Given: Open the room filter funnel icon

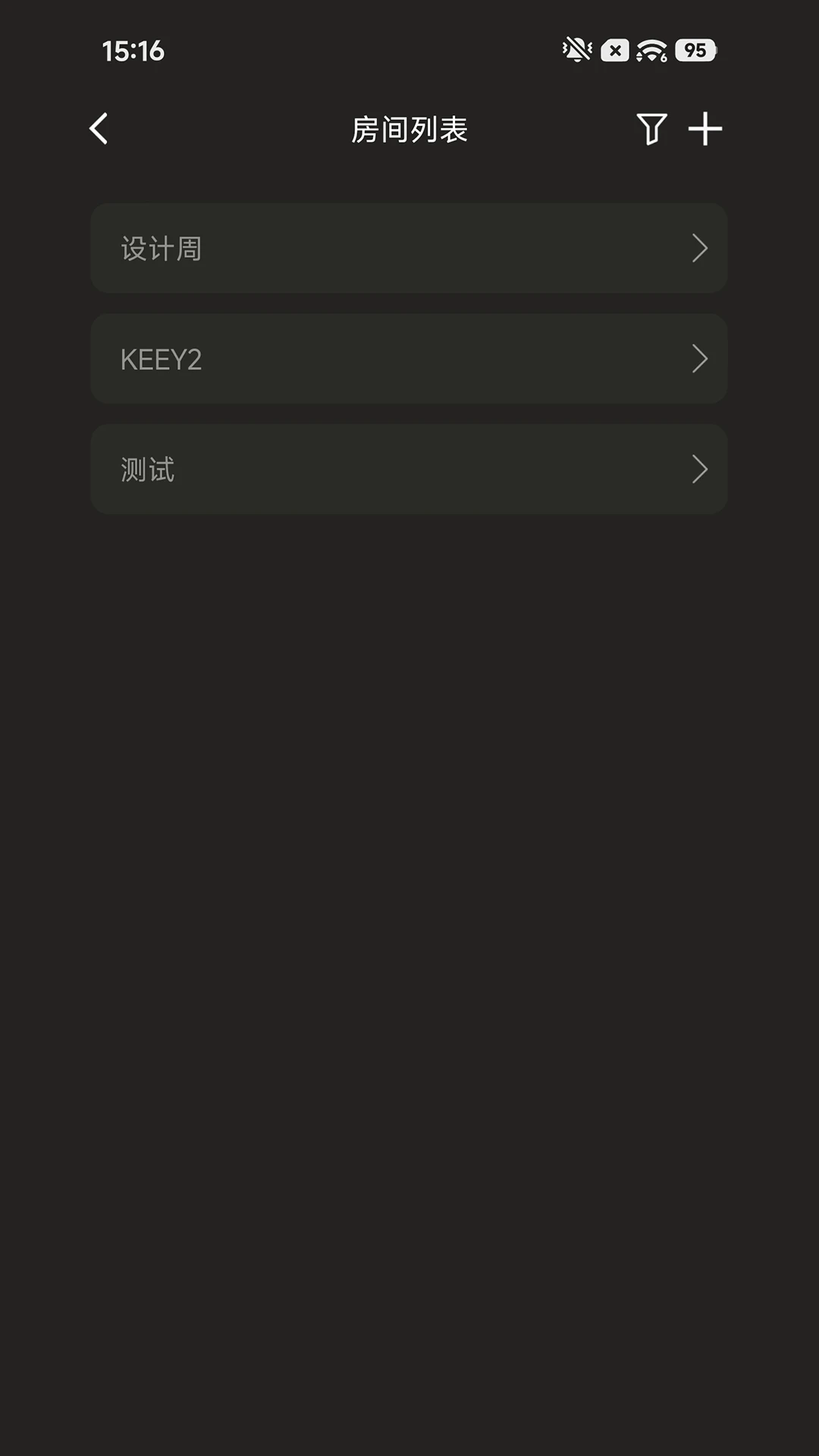Looking at the screenshot, I should [651, 129].
